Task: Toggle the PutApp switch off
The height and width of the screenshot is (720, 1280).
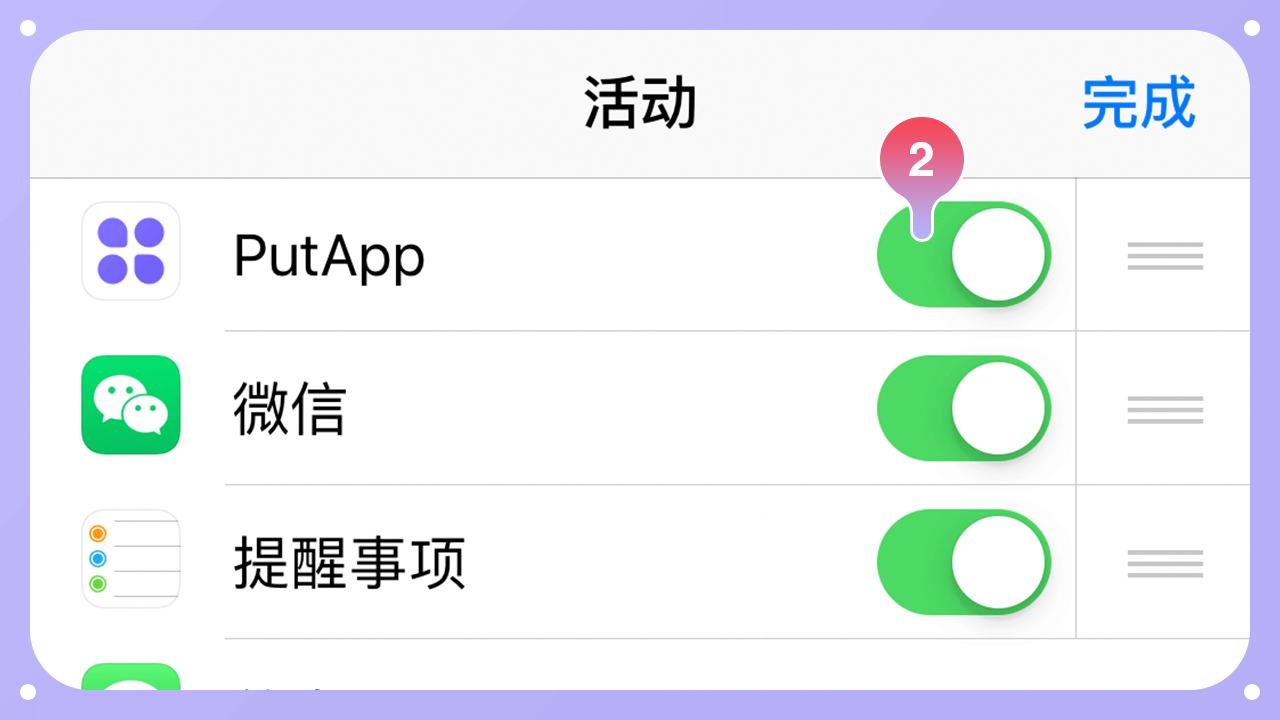Action: point(964,256)
